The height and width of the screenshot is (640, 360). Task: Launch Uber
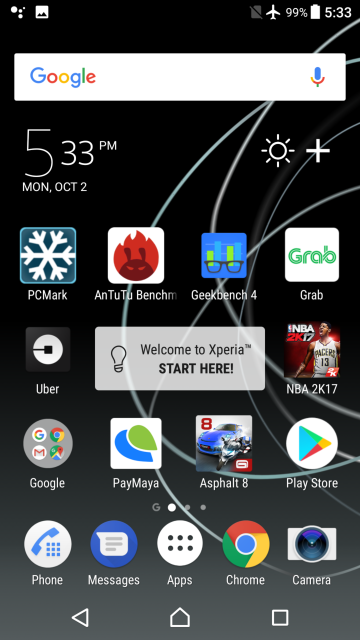point(48,349)
